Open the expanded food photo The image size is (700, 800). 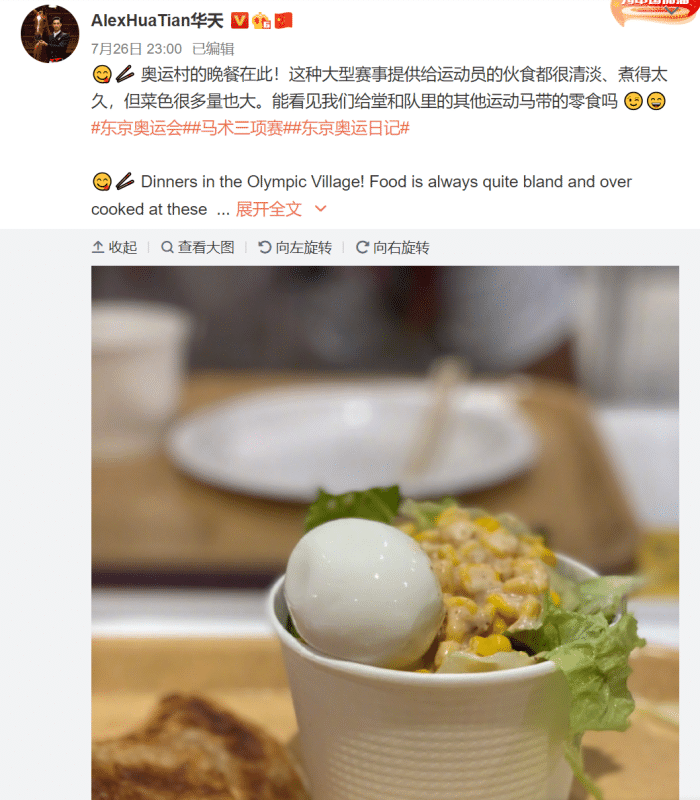click(385, 530)
